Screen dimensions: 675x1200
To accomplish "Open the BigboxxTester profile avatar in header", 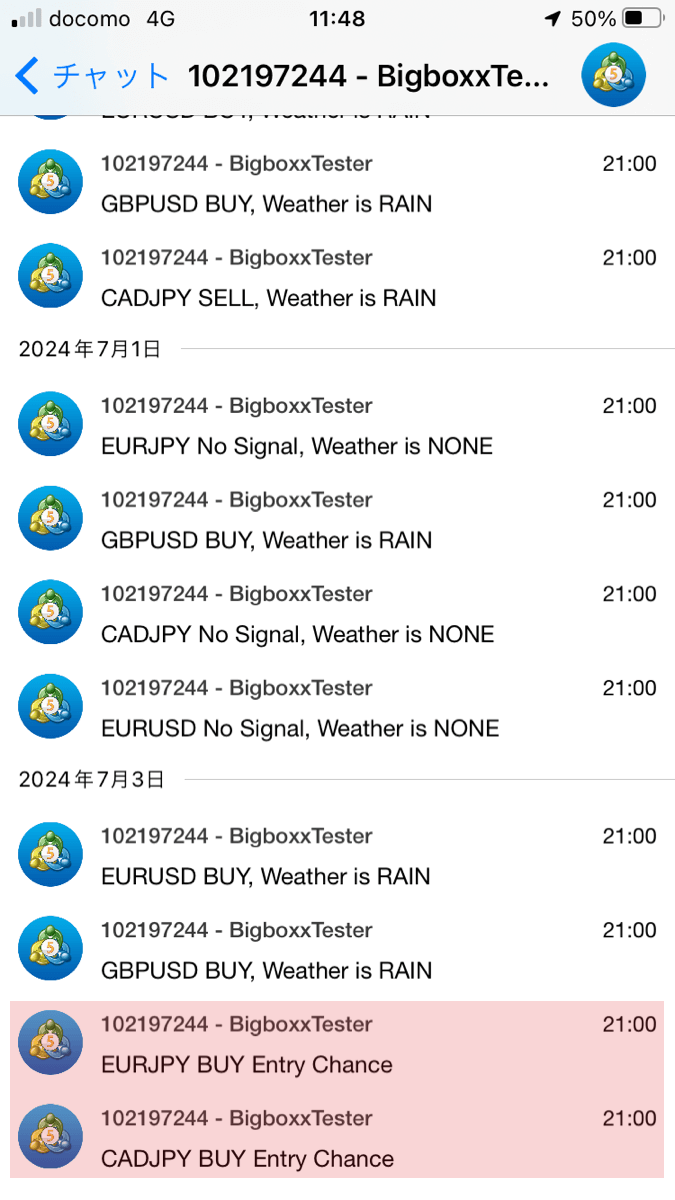I will click(613, 75).
